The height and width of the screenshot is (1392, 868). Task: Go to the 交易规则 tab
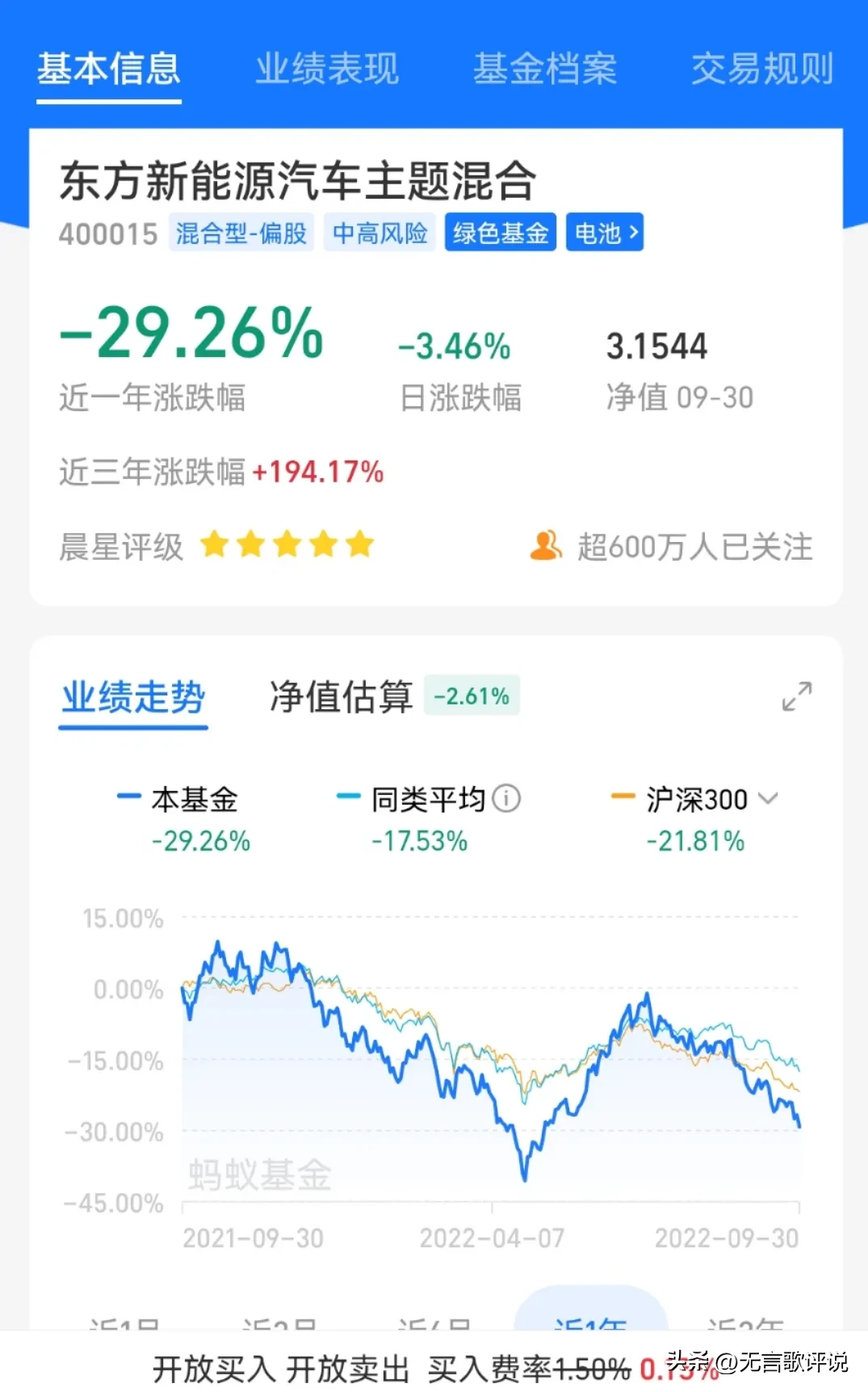762,69
